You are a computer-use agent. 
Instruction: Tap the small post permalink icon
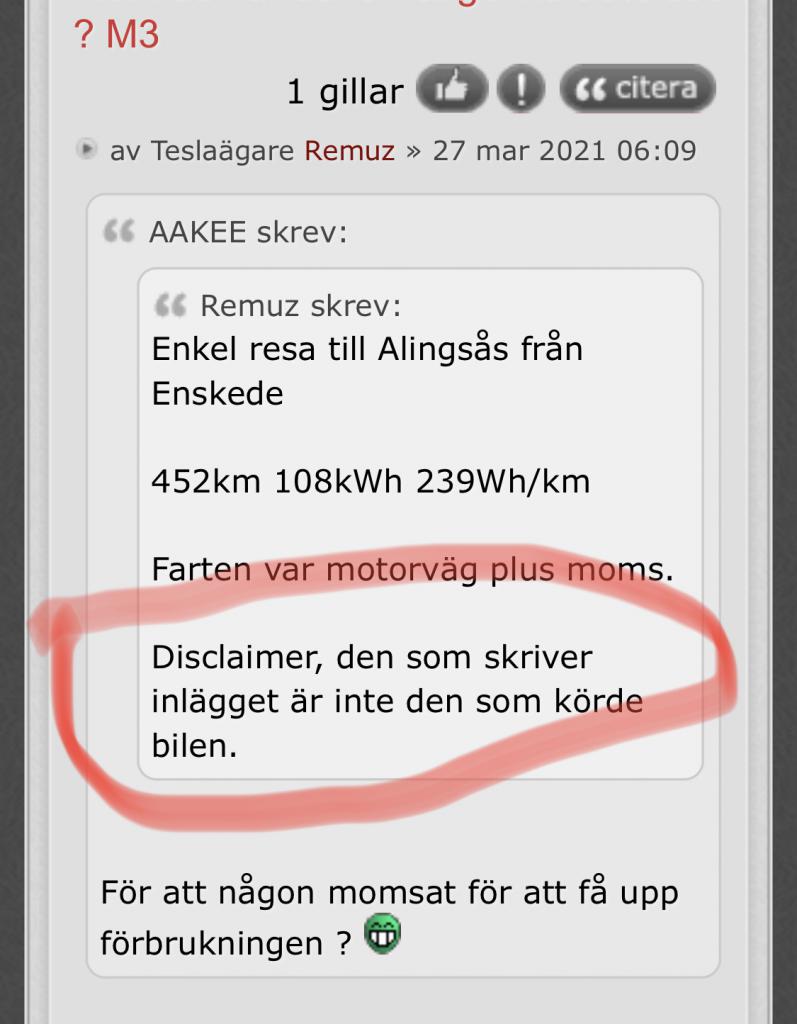tap(88, 150)
